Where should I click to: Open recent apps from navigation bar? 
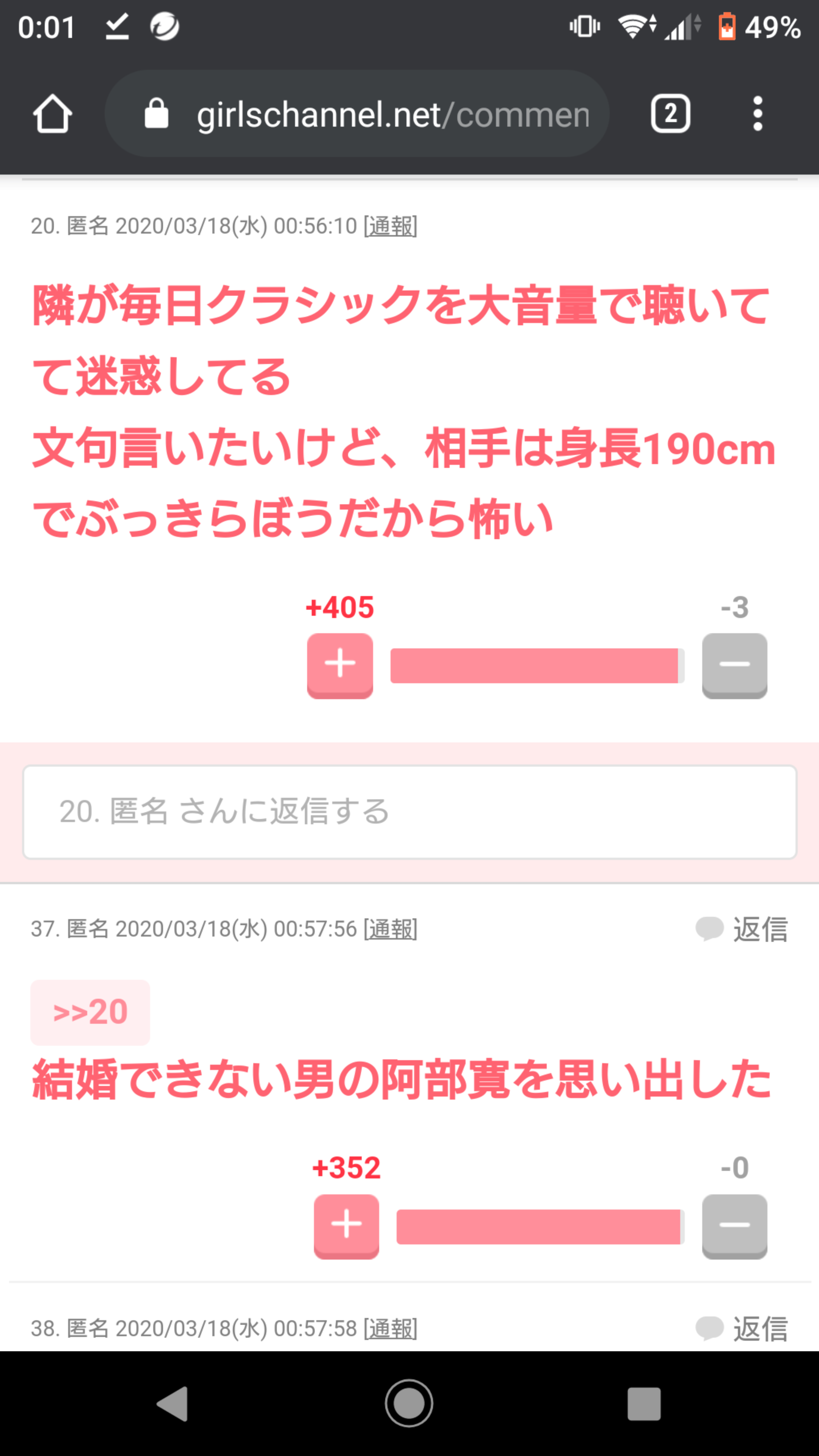644,1403
